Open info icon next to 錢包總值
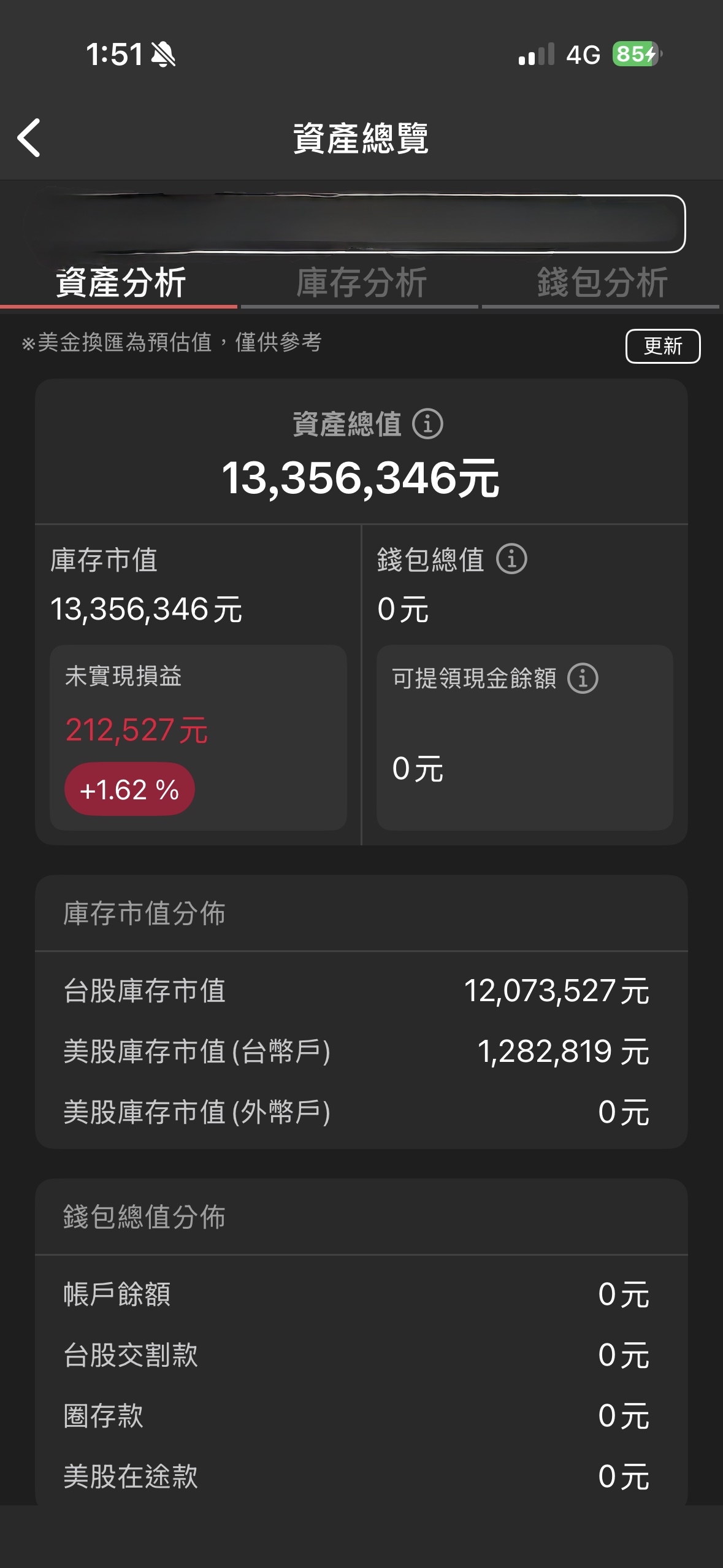 (511, 559)
